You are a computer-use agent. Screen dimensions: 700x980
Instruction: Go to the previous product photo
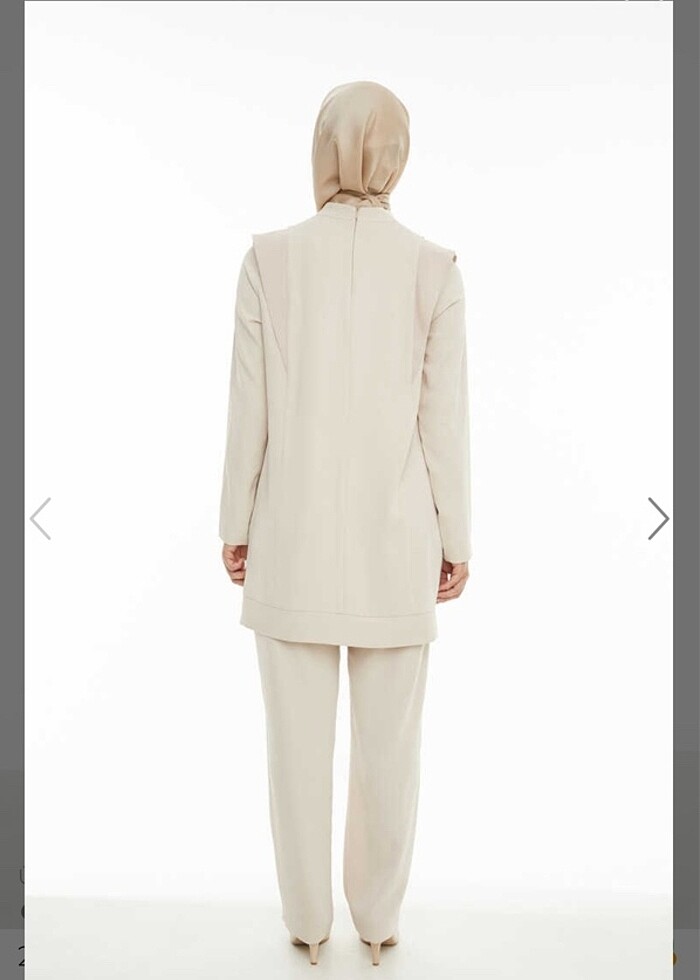point(40,519)
